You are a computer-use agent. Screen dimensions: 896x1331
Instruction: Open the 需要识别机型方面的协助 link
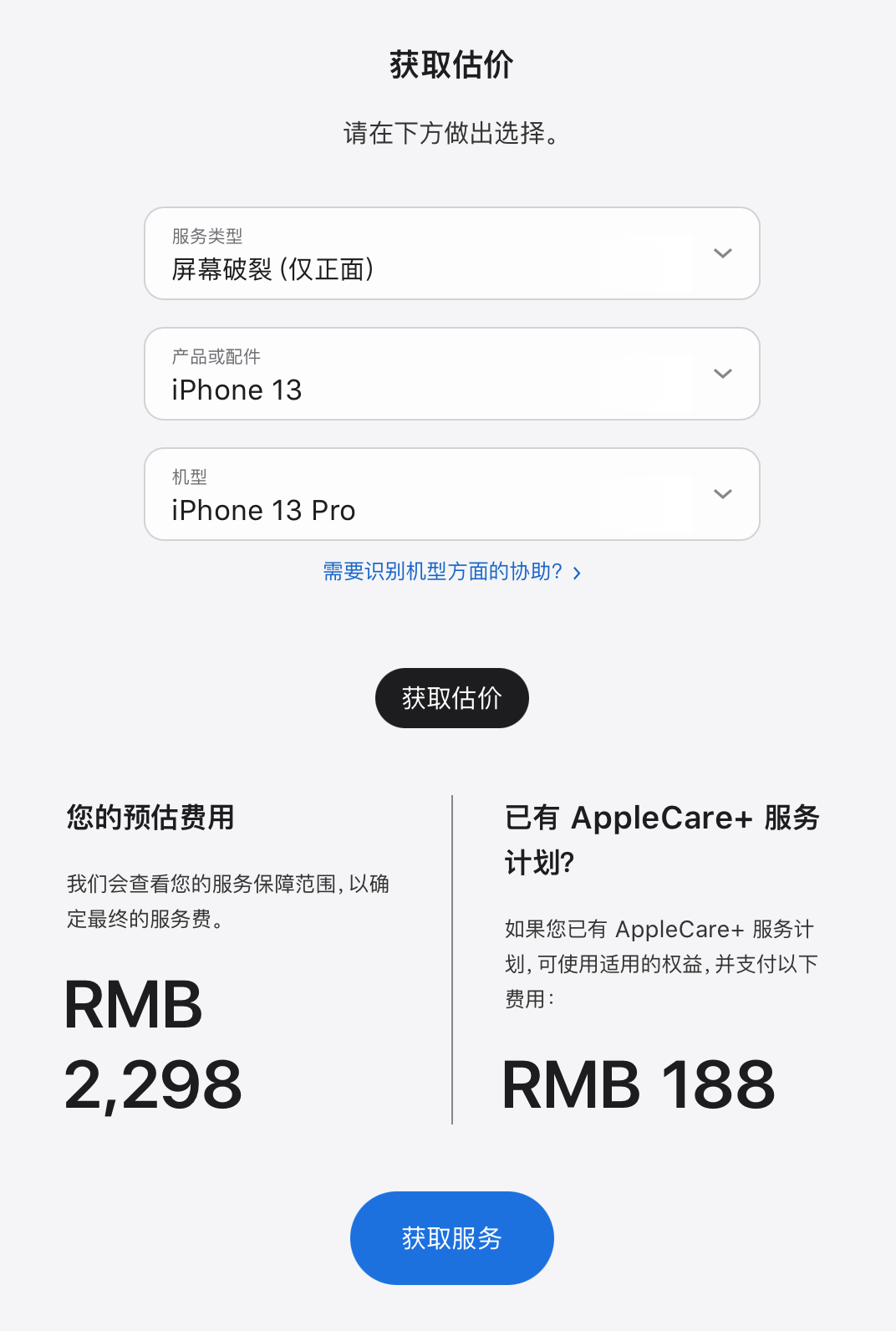[x=451, y=572]
